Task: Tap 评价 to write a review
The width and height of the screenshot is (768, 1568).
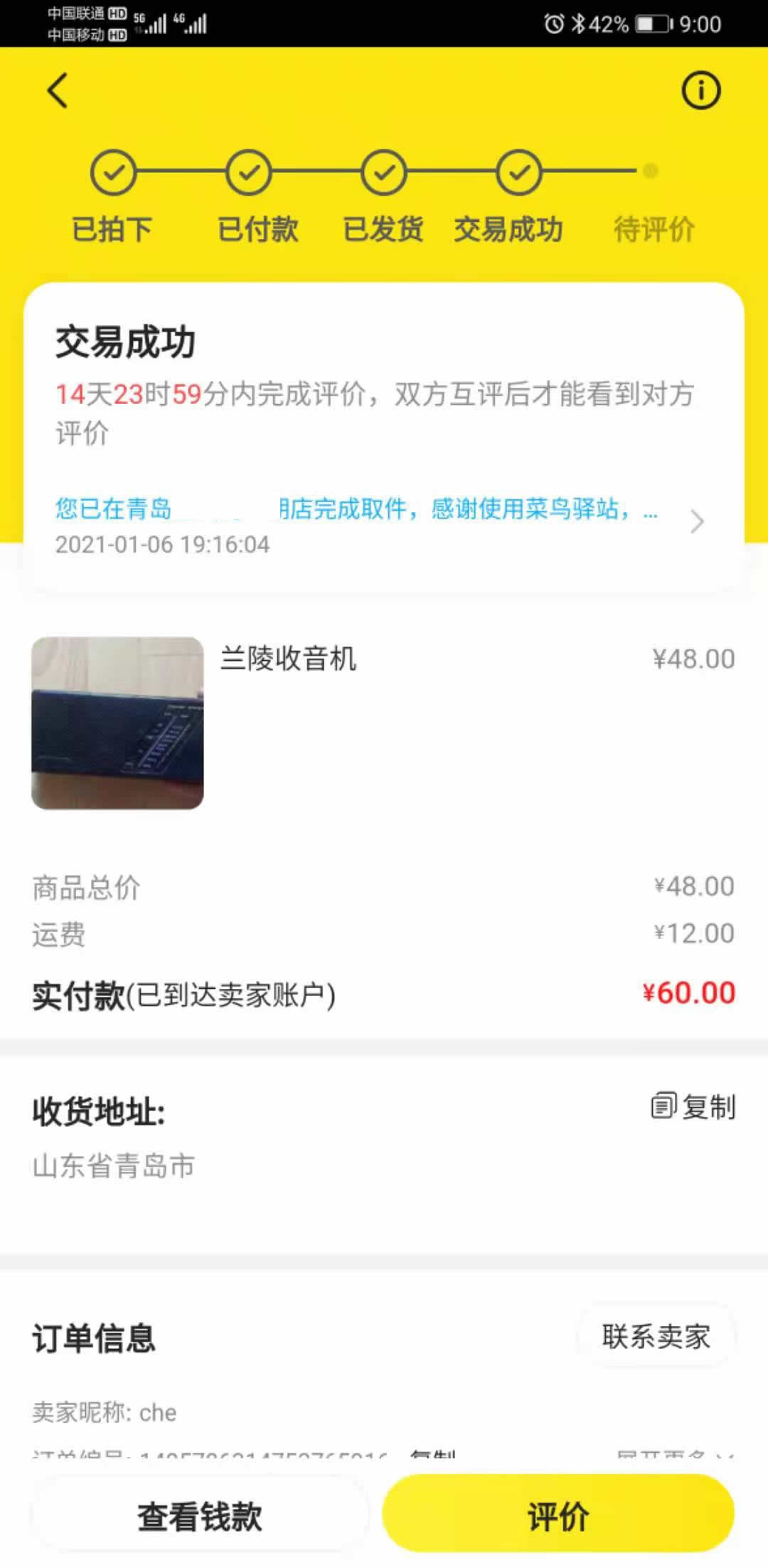Action: (558, 1515)
